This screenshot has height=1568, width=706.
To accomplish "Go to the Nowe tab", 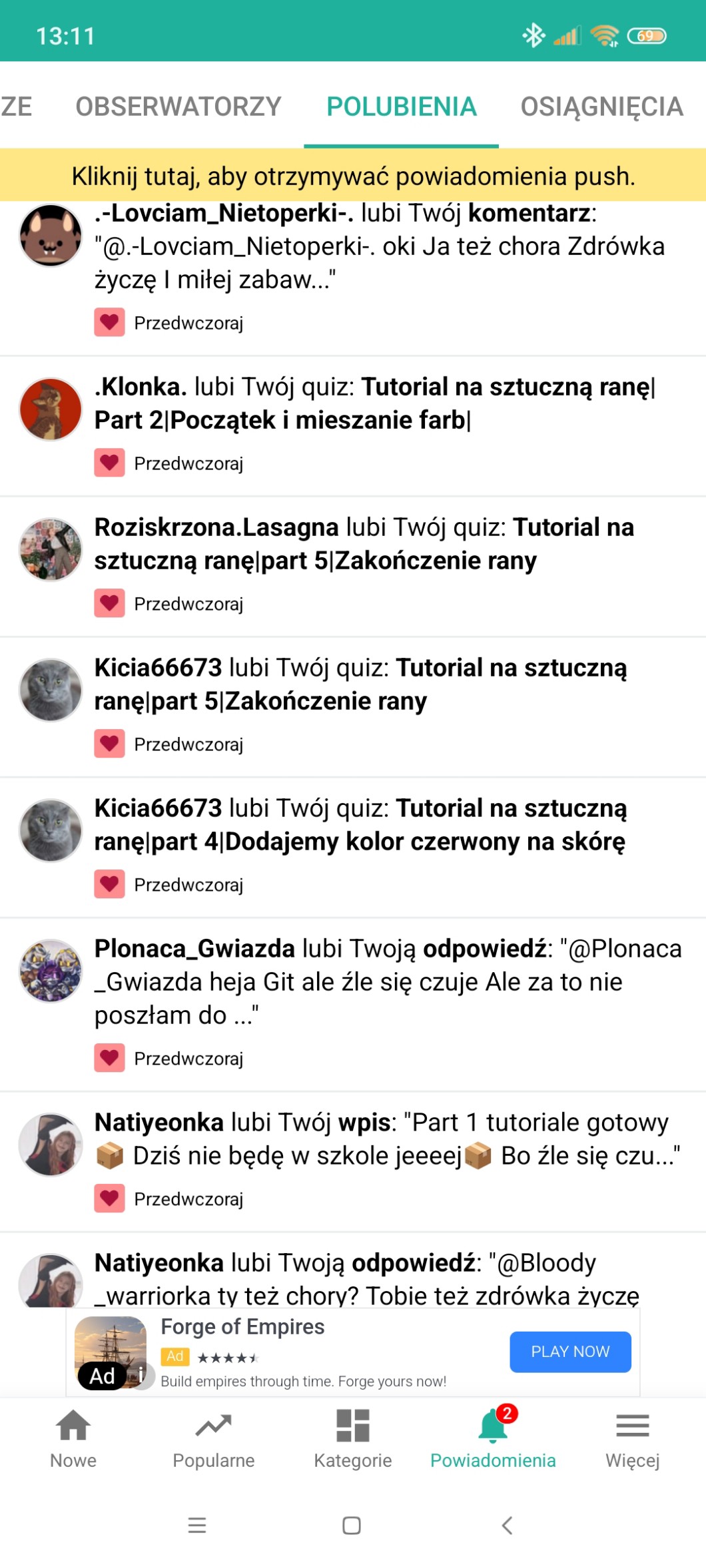I will 73,1439.
